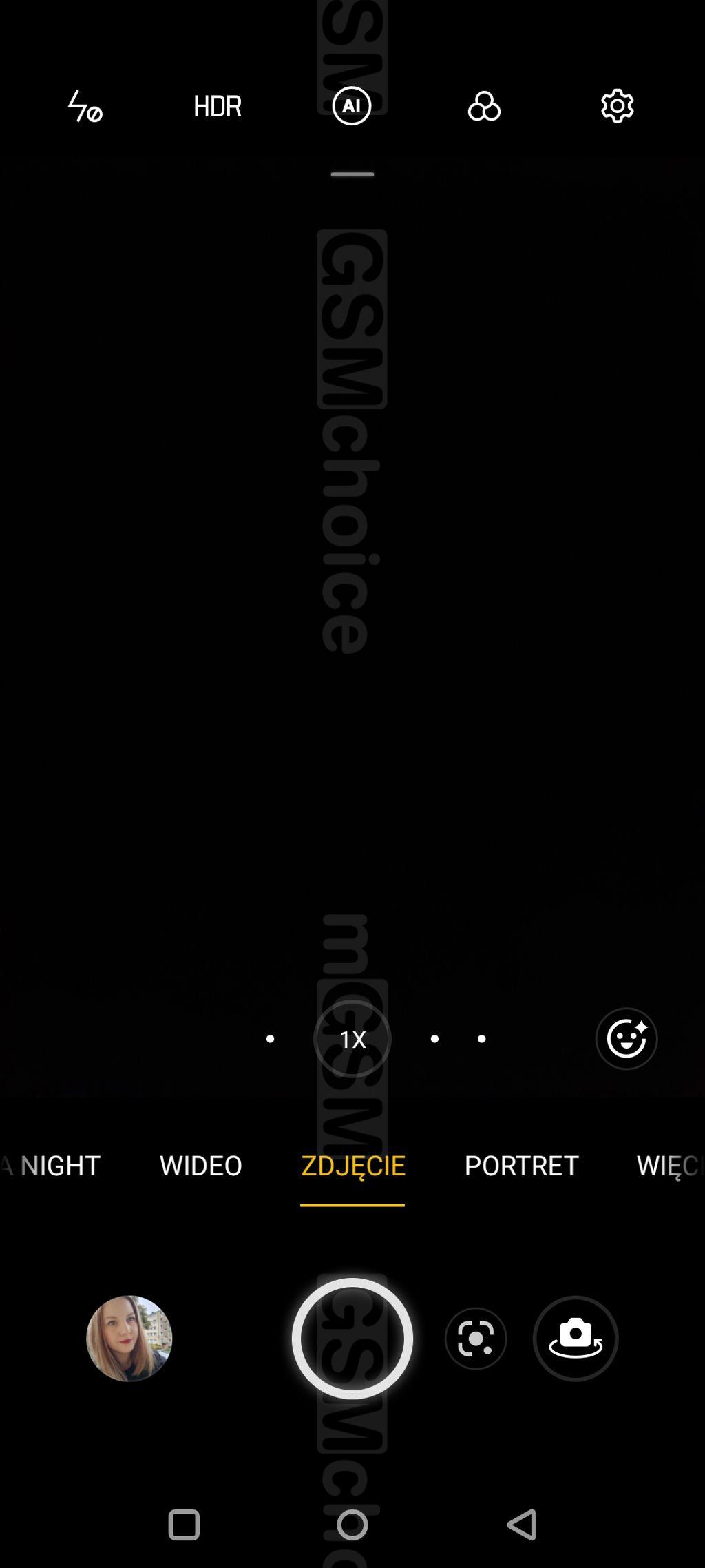
Task: Toggle the AI scene recognition
Action: click(x=352, y=106)
